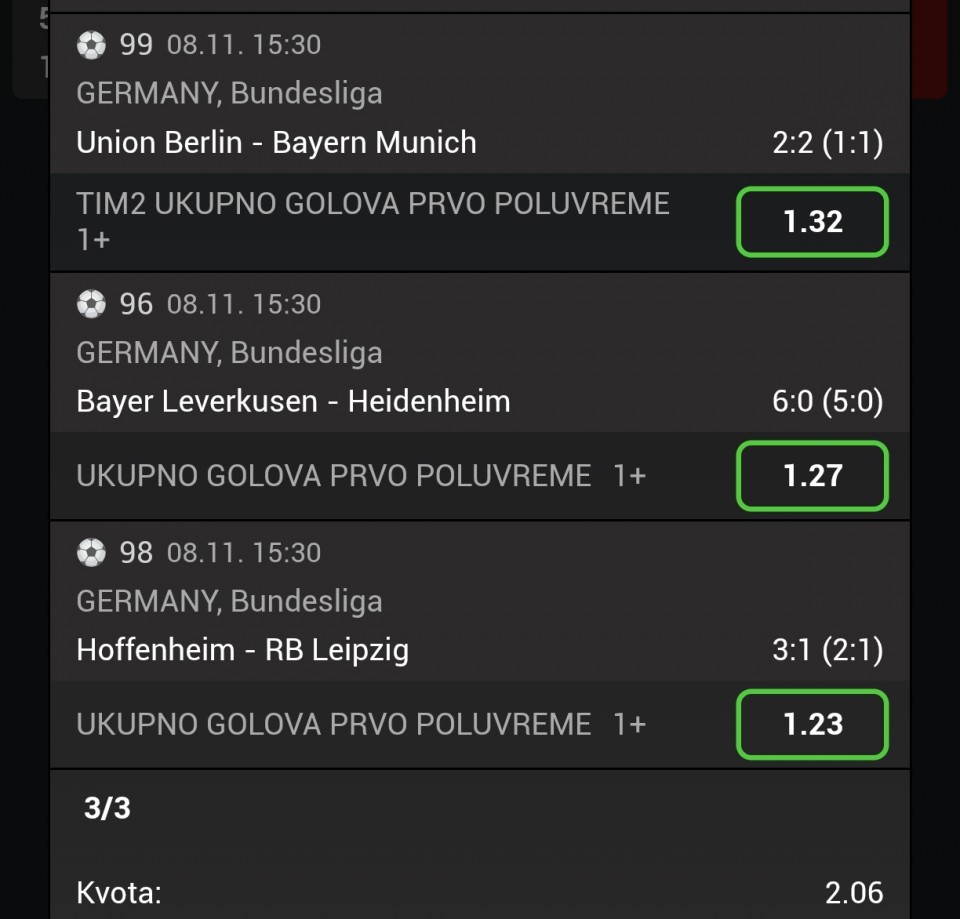Open the Bayer Leverkusen - Heidenheim match
The height and width of the screenshot is (919, 960).
(293, 402)
